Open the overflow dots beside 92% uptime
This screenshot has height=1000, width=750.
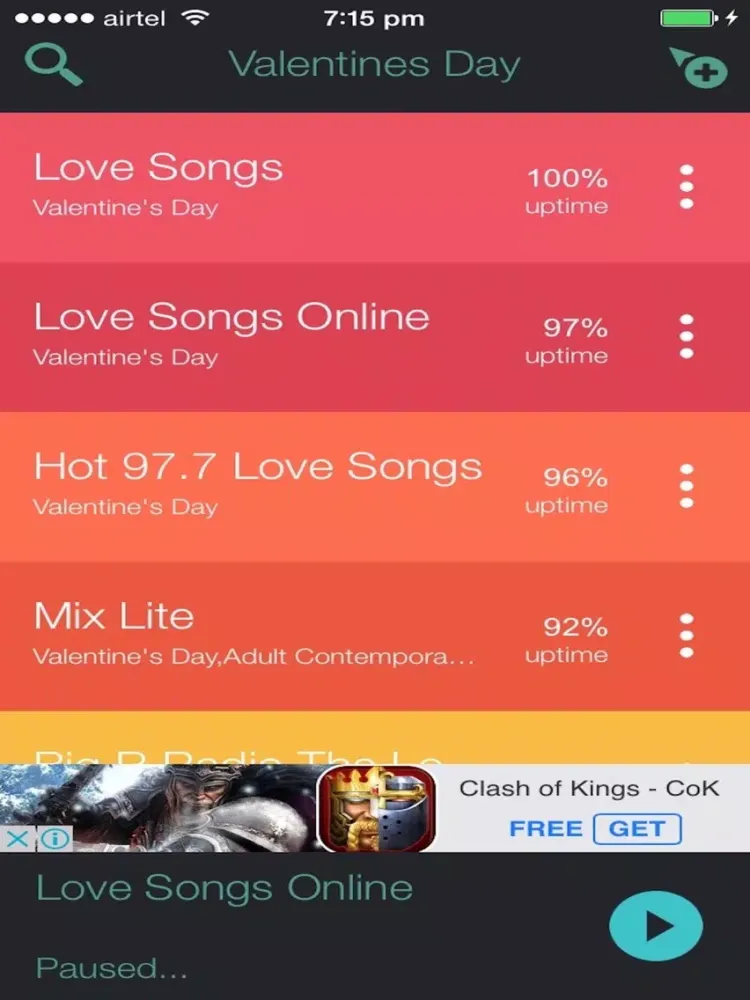tap(686, 634)
